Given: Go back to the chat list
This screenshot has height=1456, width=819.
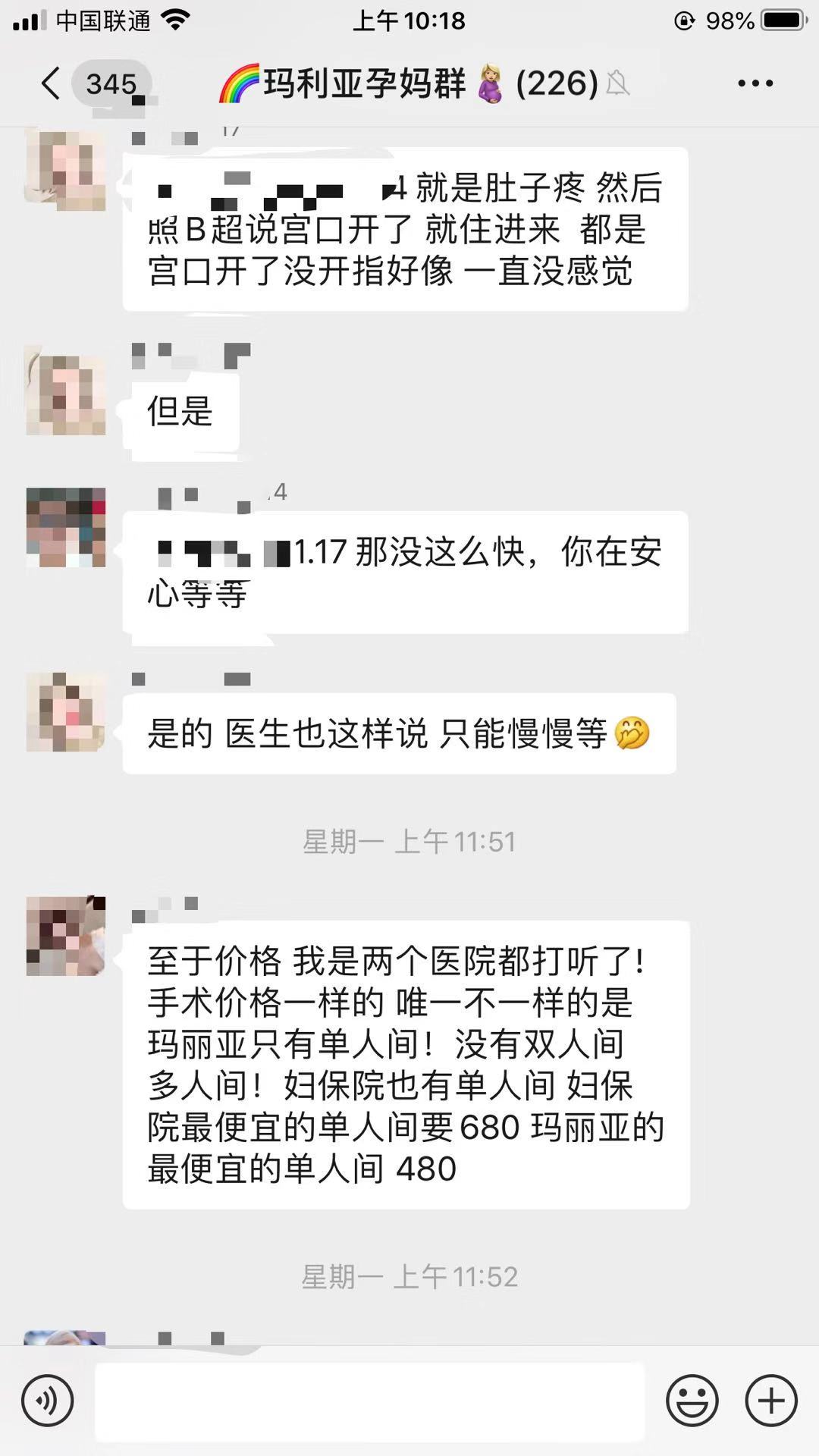Looking at the screenshot, I should pos(52,83).
